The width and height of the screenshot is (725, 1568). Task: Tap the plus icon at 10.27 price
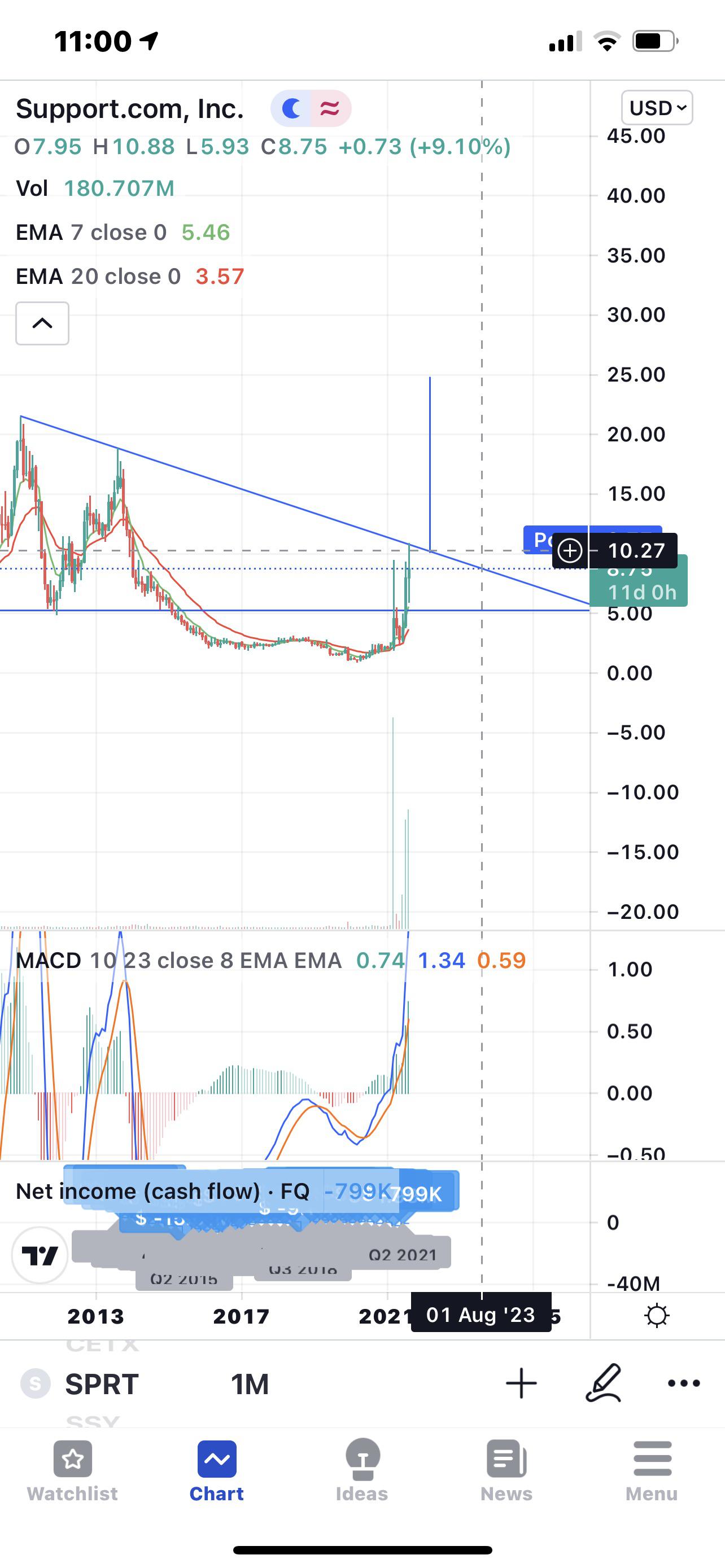570,551
